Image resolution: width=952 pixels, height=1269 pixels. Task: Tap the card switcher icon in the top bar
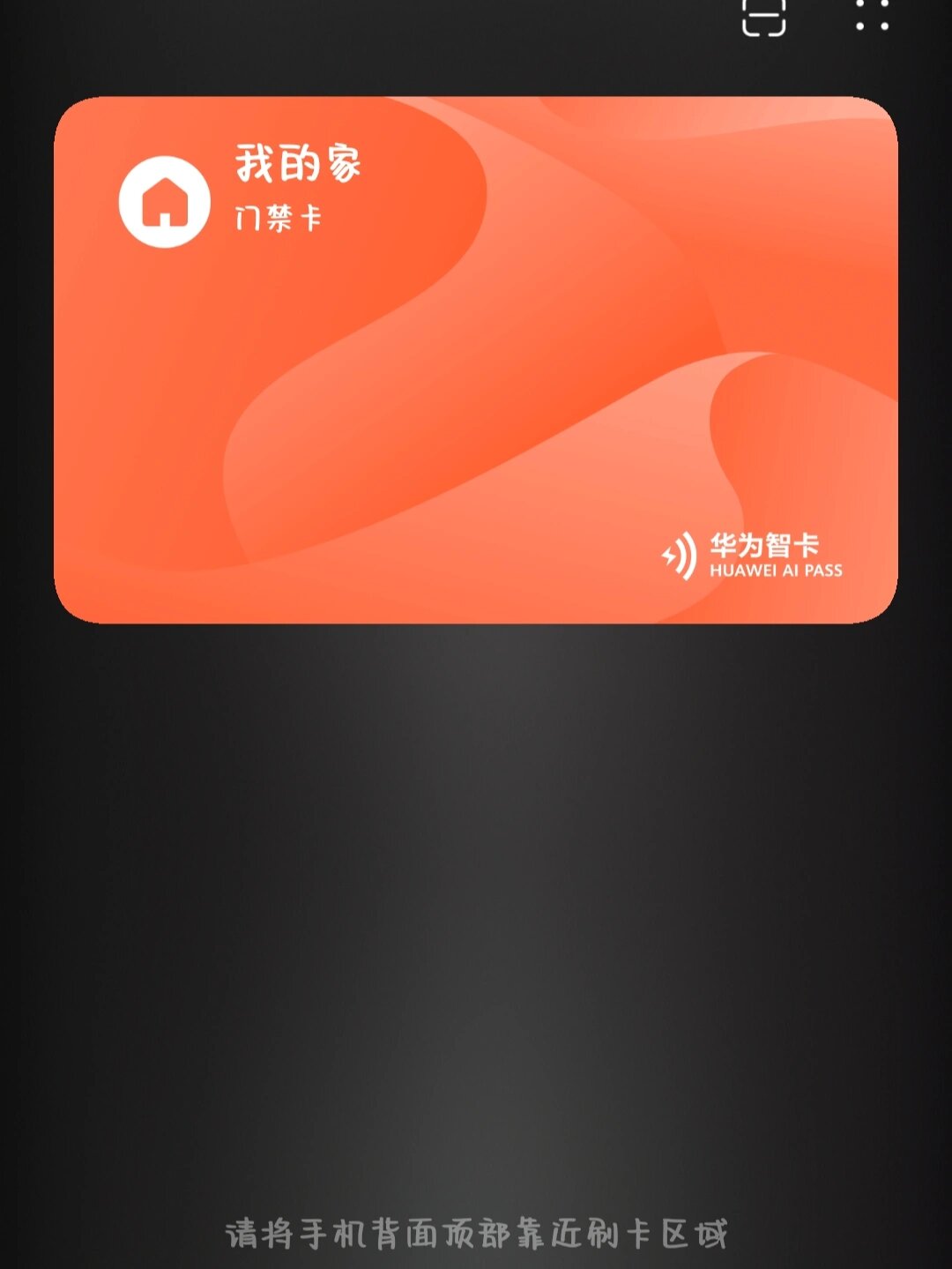(766, 19)
